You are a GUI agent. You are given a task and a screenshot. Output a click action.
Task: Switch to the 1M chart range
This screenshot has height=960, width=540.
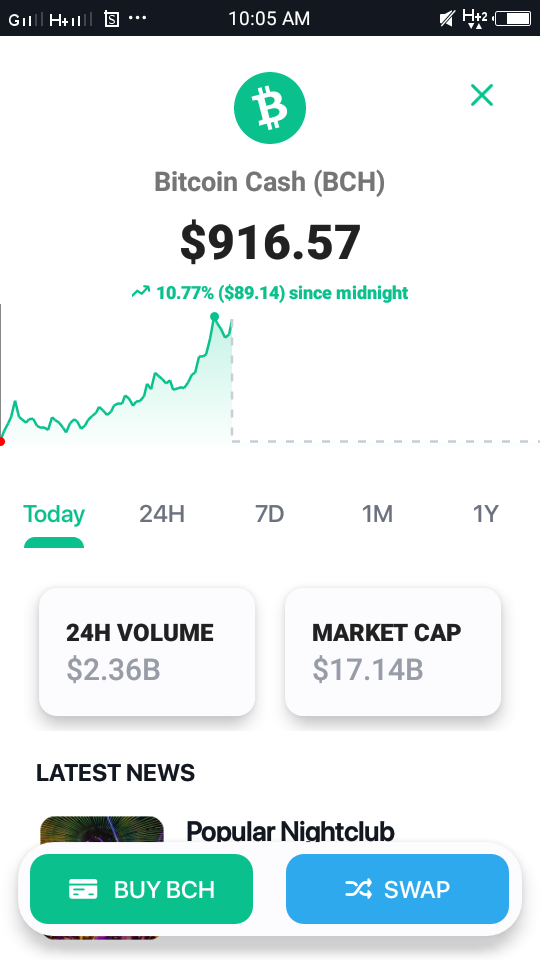pos(377,514)
